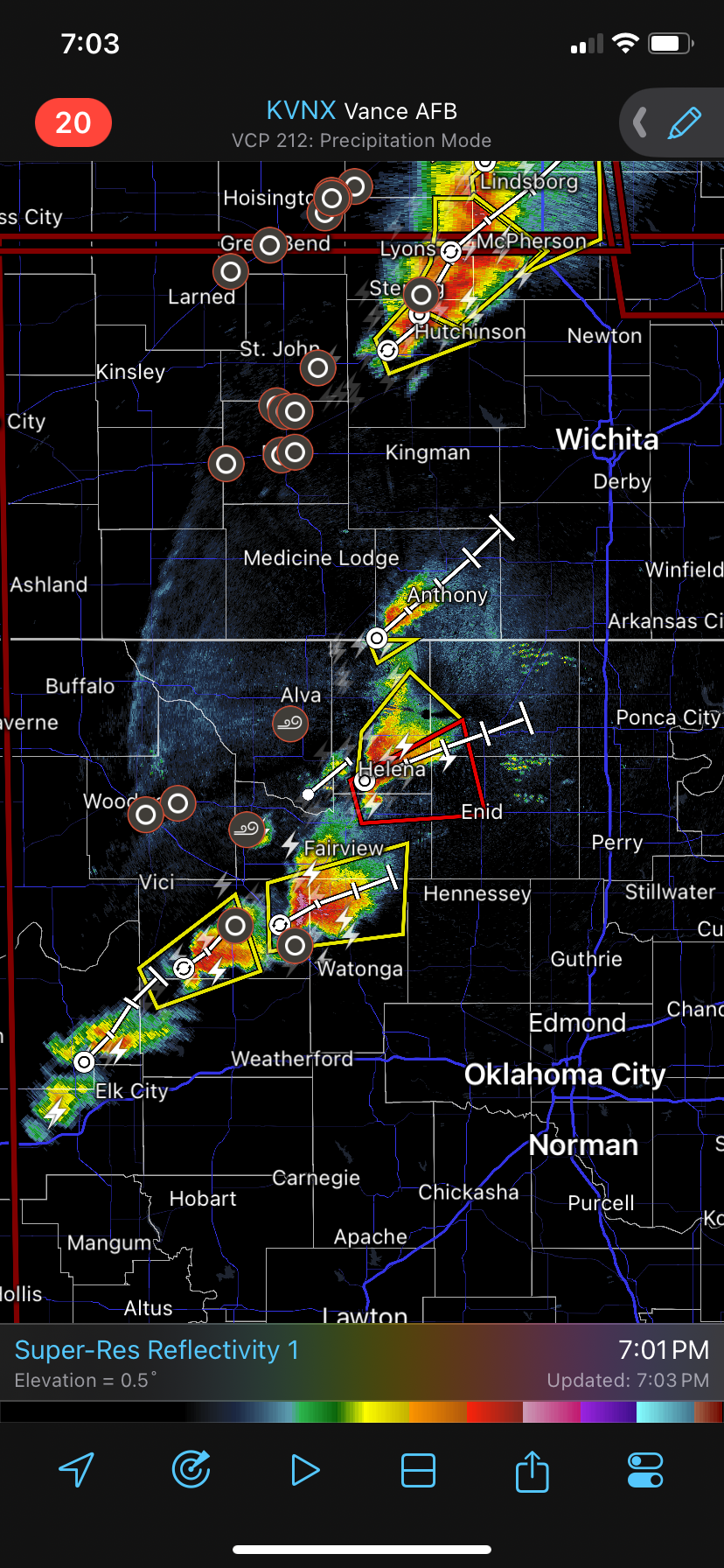The width and height of the screenshot is (724, 1568).
Task: Tap the radar refresh target icon
Action: (x=191, y=1470)
